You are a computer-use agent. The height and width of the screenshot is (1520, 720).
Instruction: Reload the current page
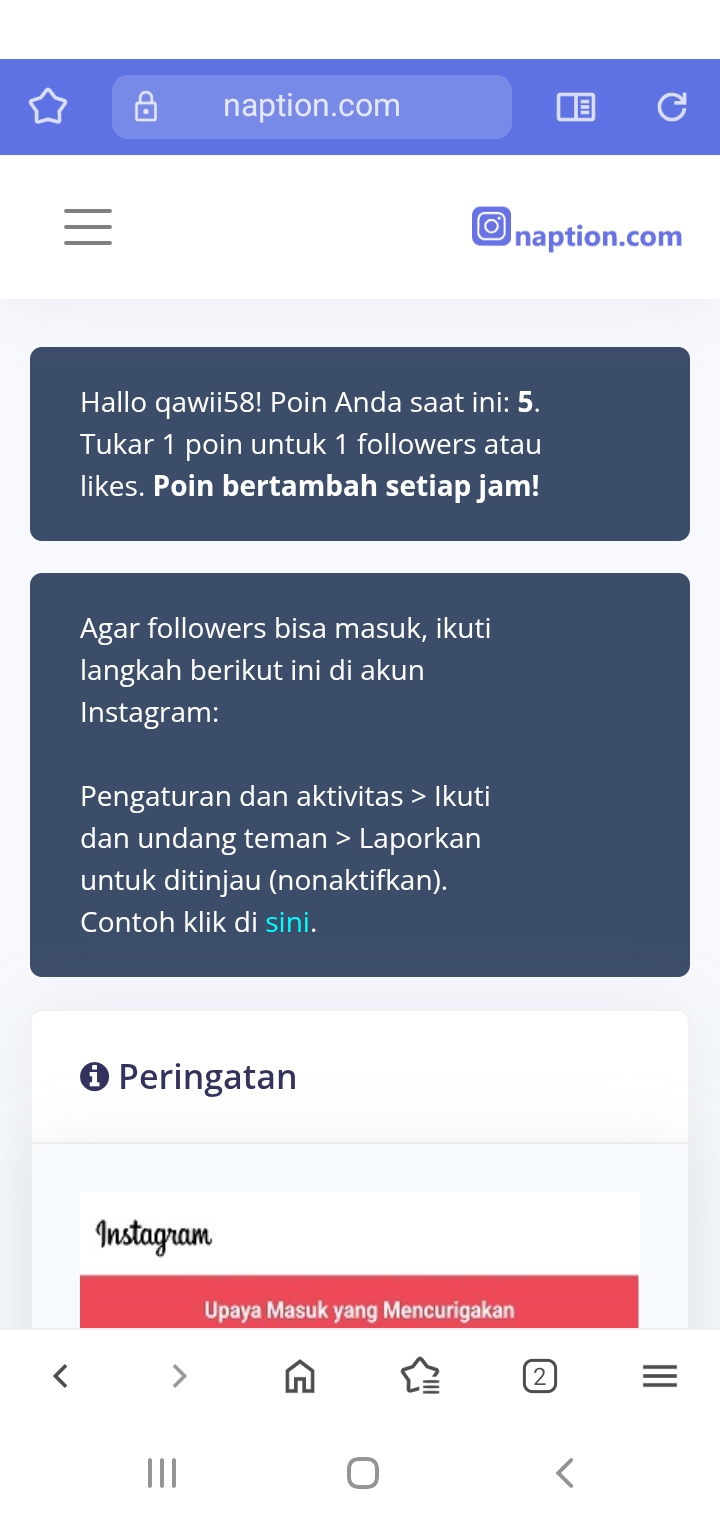(x=672, y=106)
